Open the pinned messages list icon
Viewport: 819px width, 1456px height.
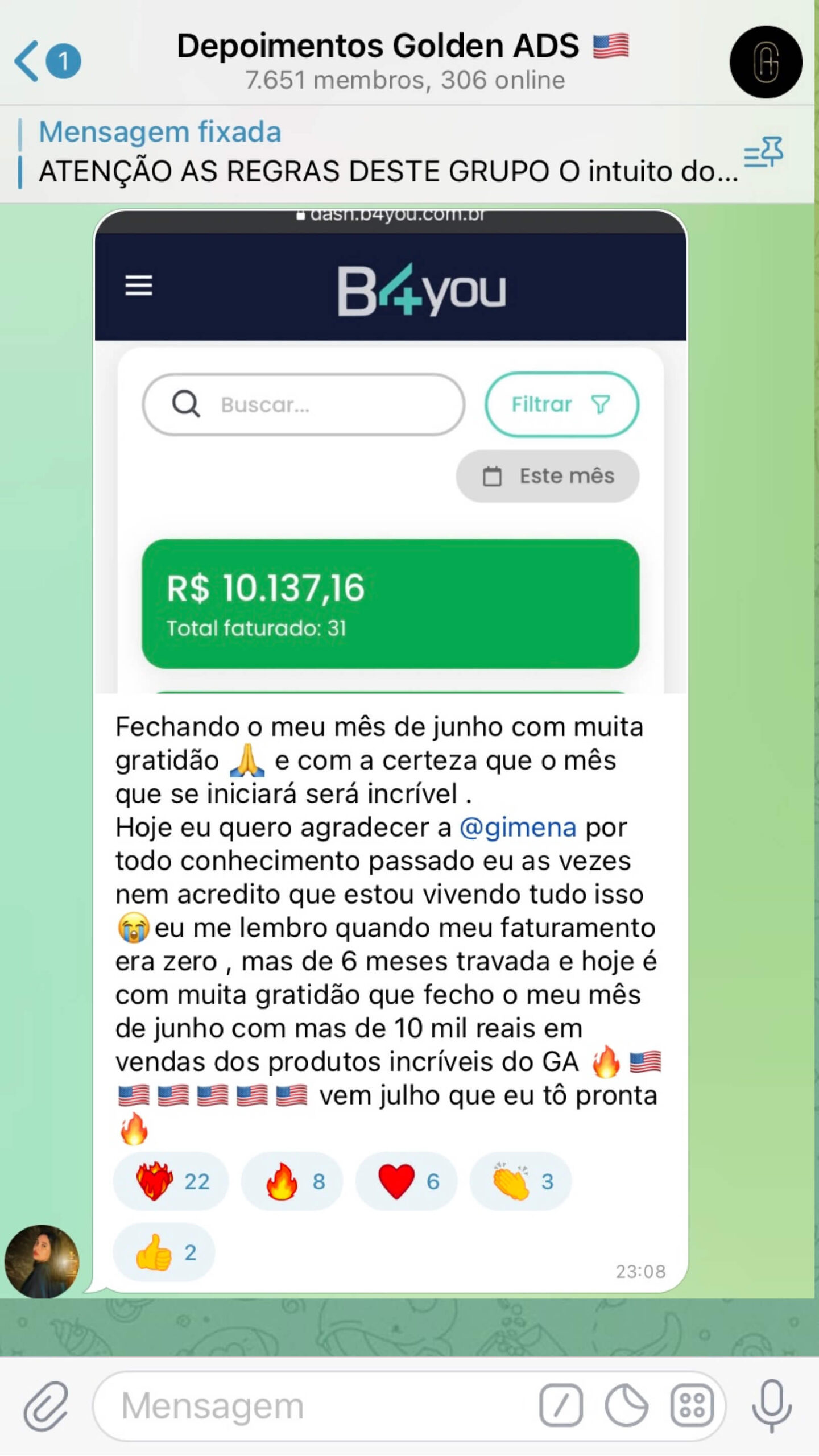coord(763,152)
